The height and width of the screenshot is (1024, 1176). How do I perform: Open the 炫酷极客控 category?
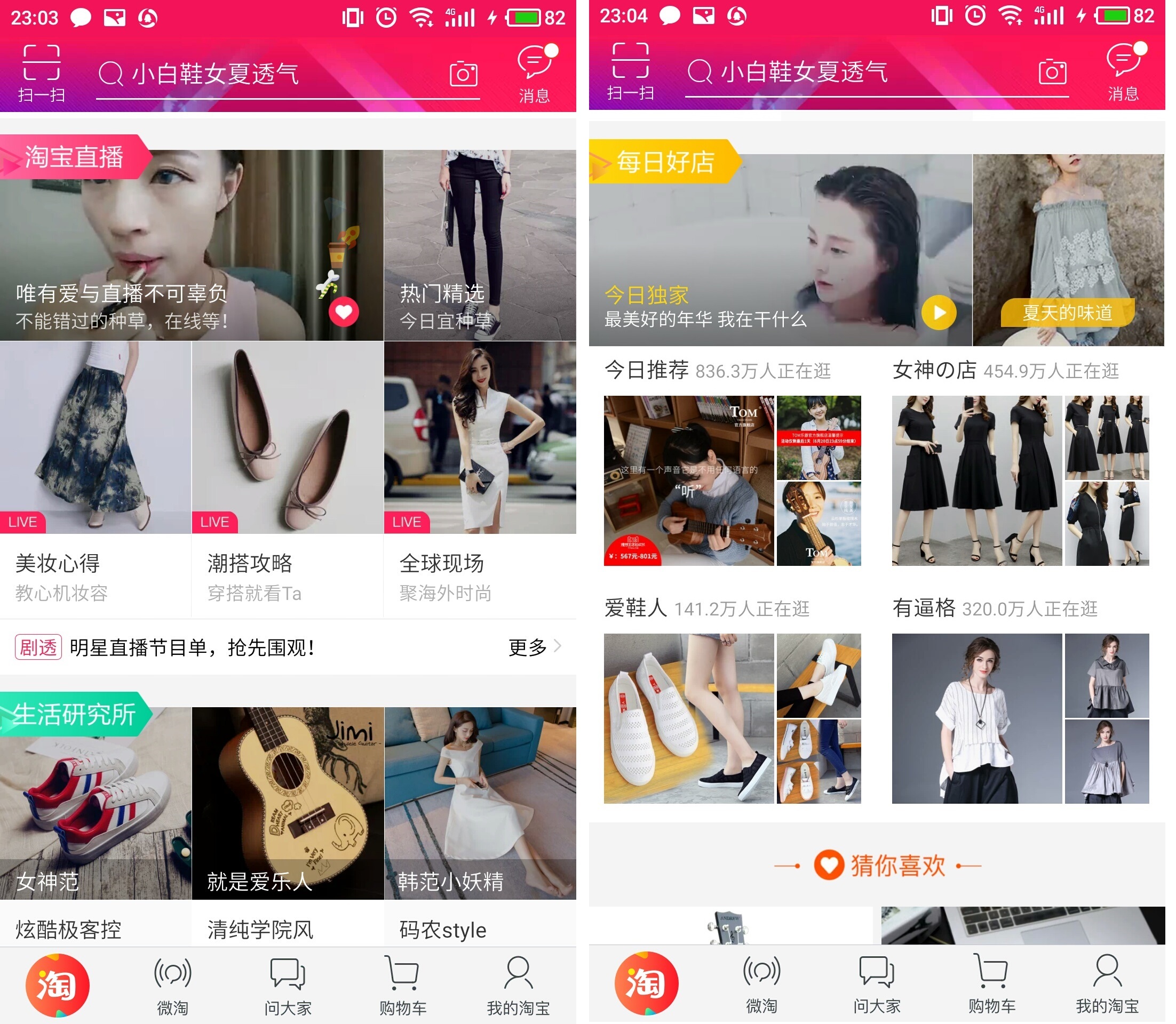(x=69, y=930)
